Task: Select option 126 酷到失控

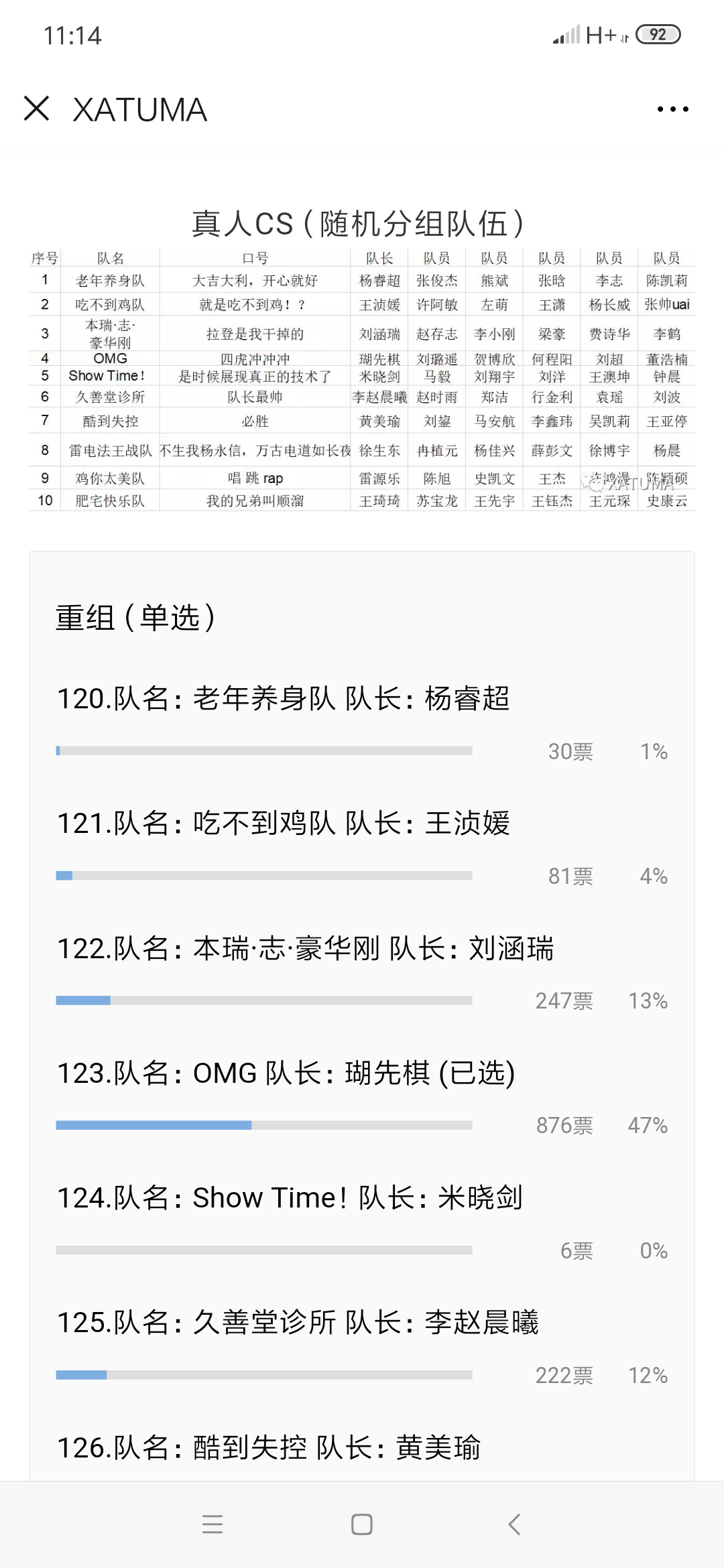Action: click(362, 1447)
